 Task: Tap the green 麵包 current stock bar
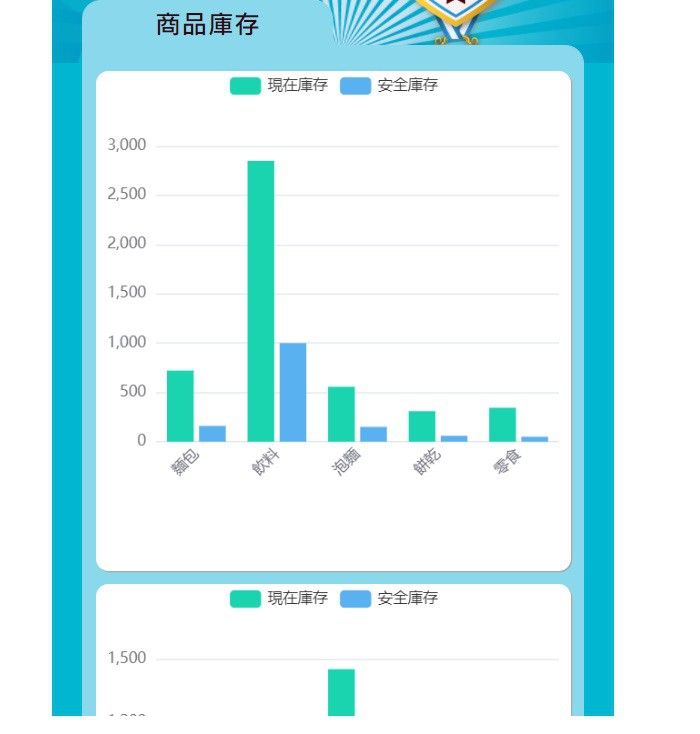pos(180,406)
